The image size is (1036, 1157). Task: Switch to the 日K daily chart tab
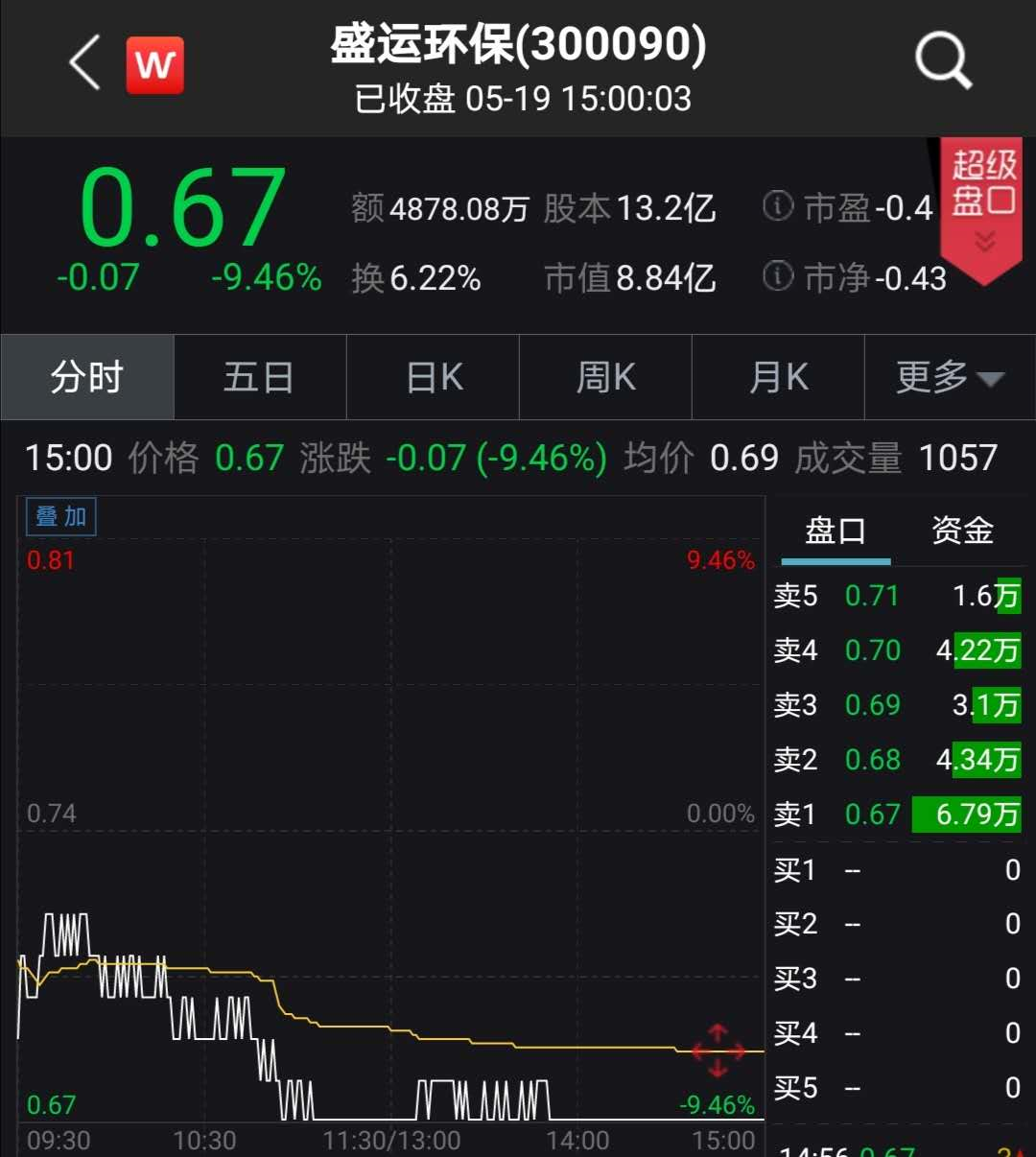click(x=433, y=377)
